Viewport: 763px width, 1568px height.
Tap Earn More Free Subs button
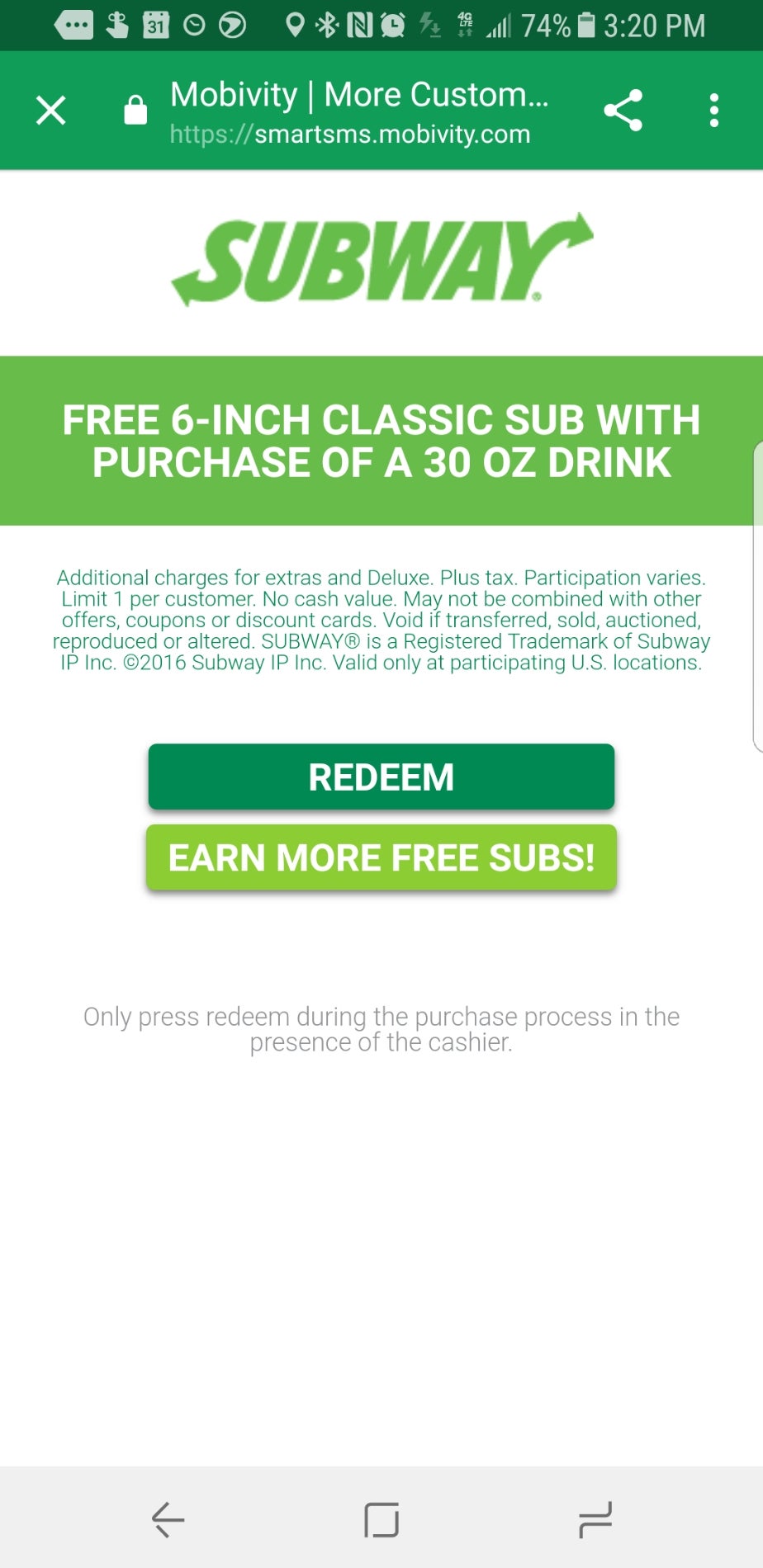(381, 857)
